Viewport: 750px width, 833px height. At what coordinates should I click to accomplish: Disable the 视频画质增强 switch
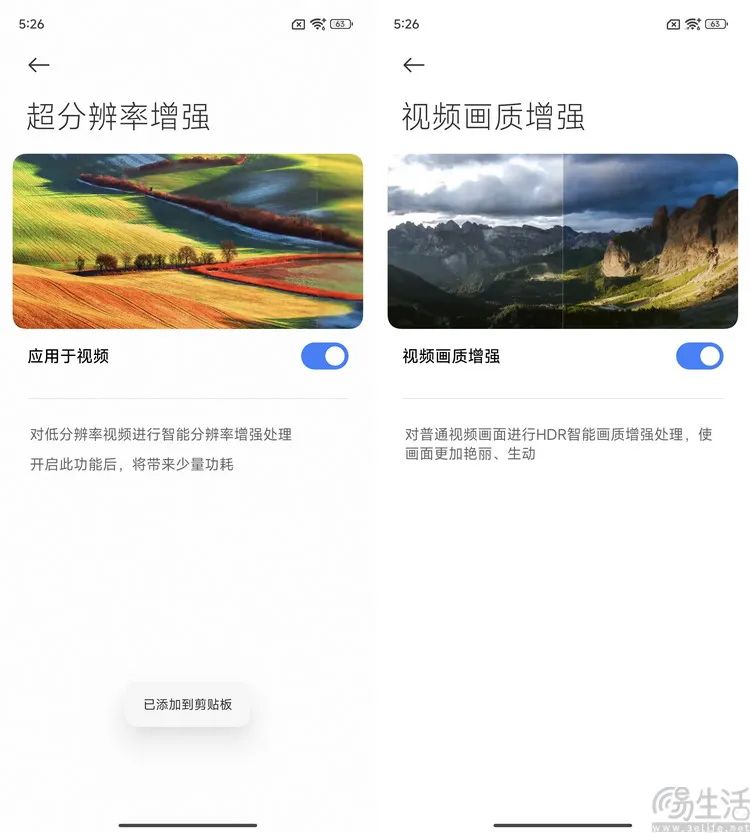(x=699, y=356)
